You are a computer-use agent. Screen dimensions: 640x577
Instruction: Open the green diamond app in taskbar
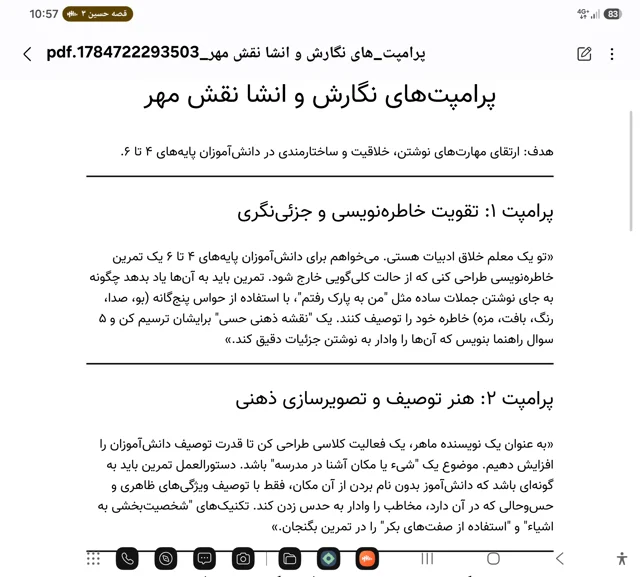[329, 559]
